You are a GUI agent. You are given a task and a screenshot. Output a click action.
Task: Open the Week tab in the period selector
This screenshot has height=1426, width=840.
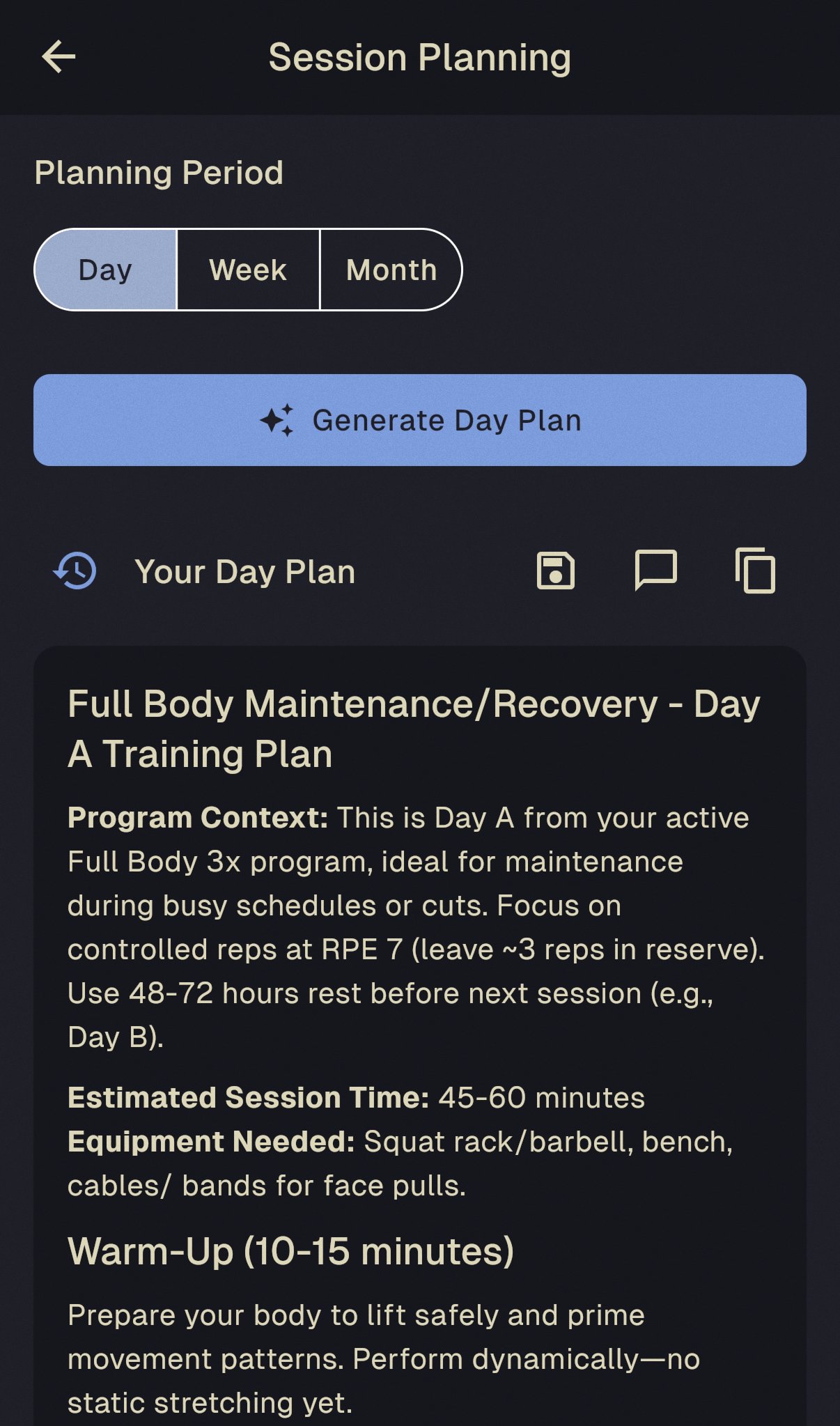coord(249,269)
